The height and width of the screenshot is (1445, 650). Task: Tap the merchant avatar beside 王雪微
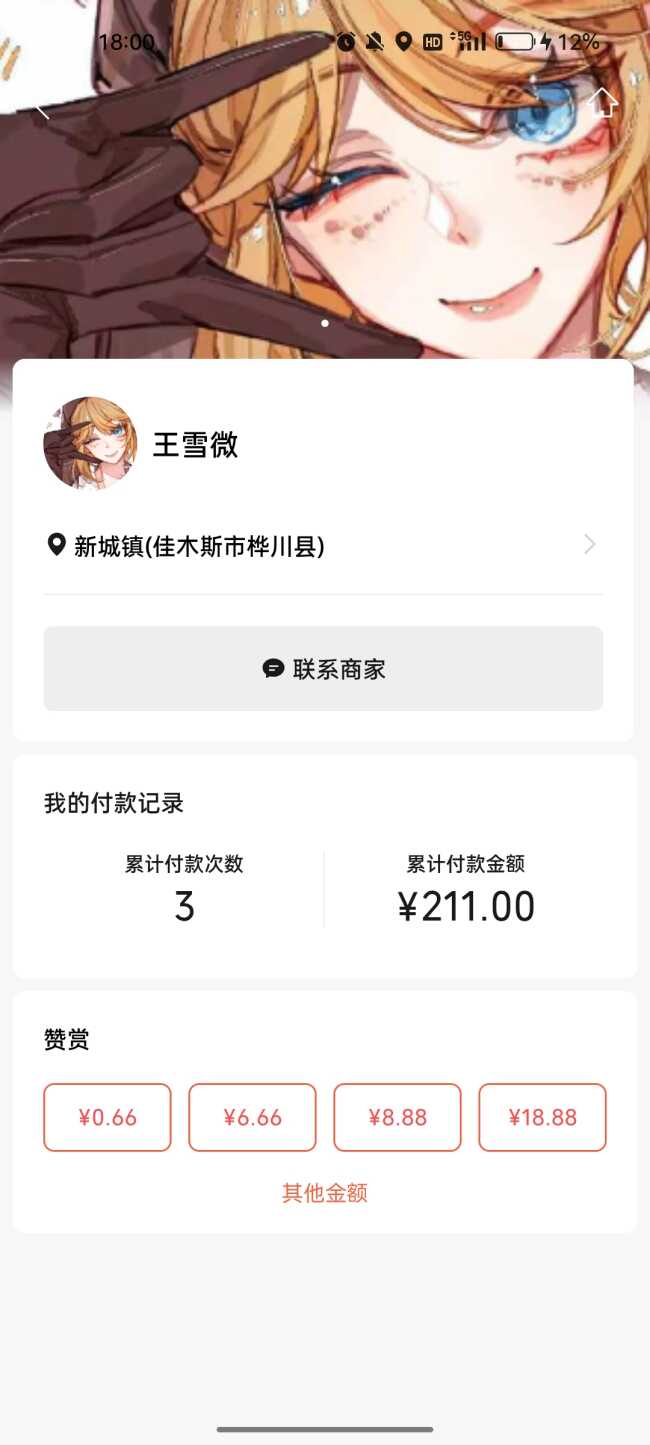pyautogui.click(x=90, y=443)
